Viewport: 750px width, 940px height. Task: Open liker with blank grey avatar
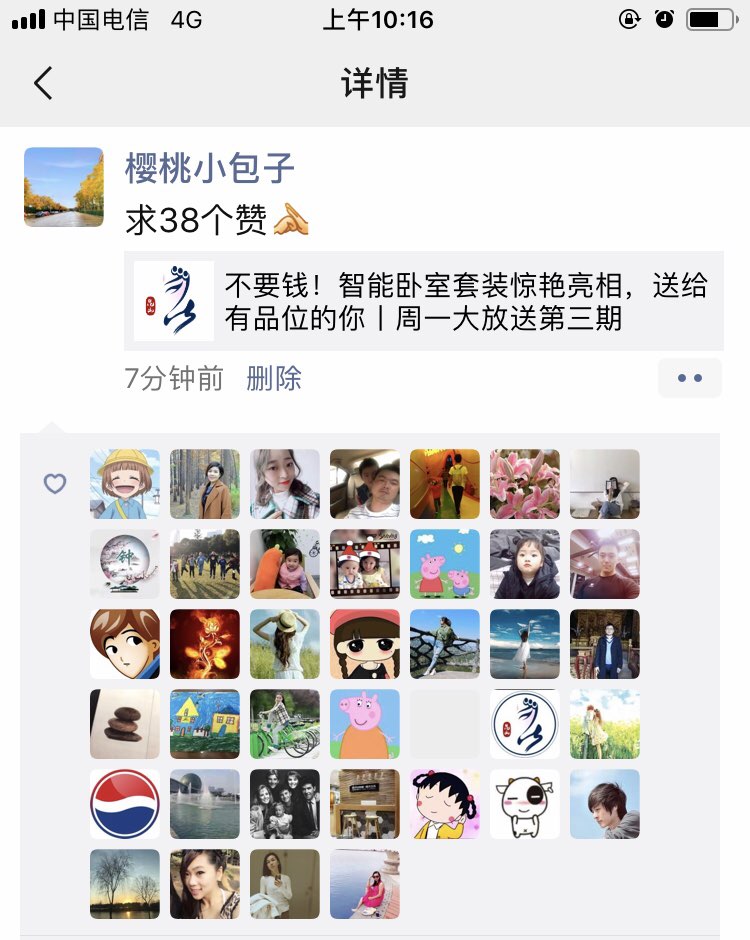point(445,724)
